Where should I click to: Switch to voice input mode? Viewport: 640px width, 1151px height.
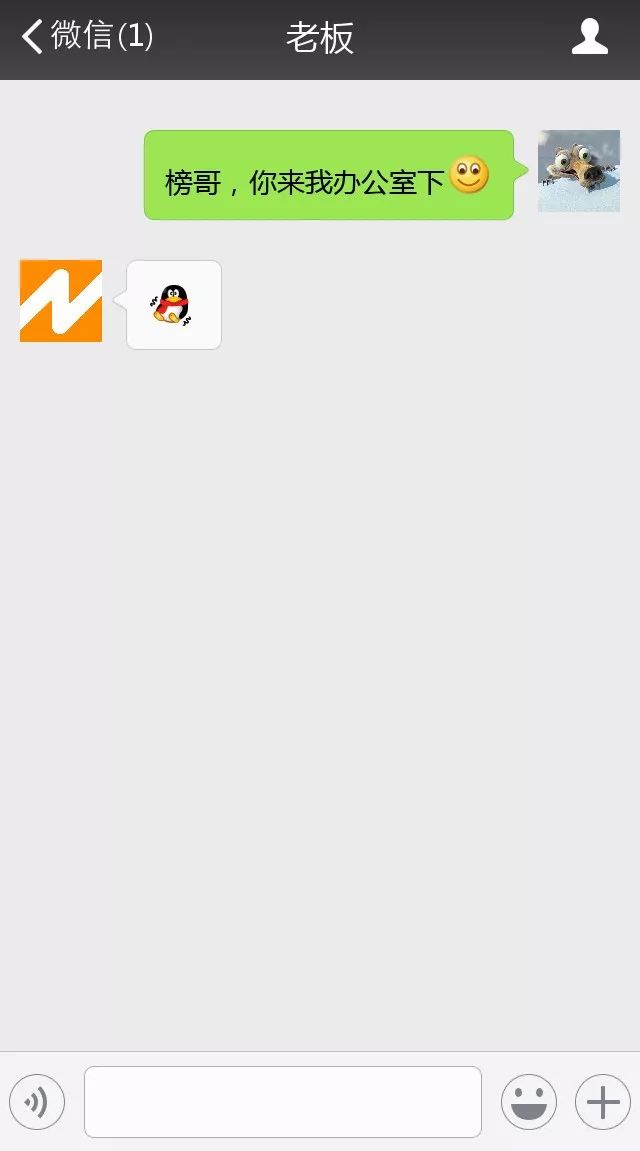[x=37, y=1102]
